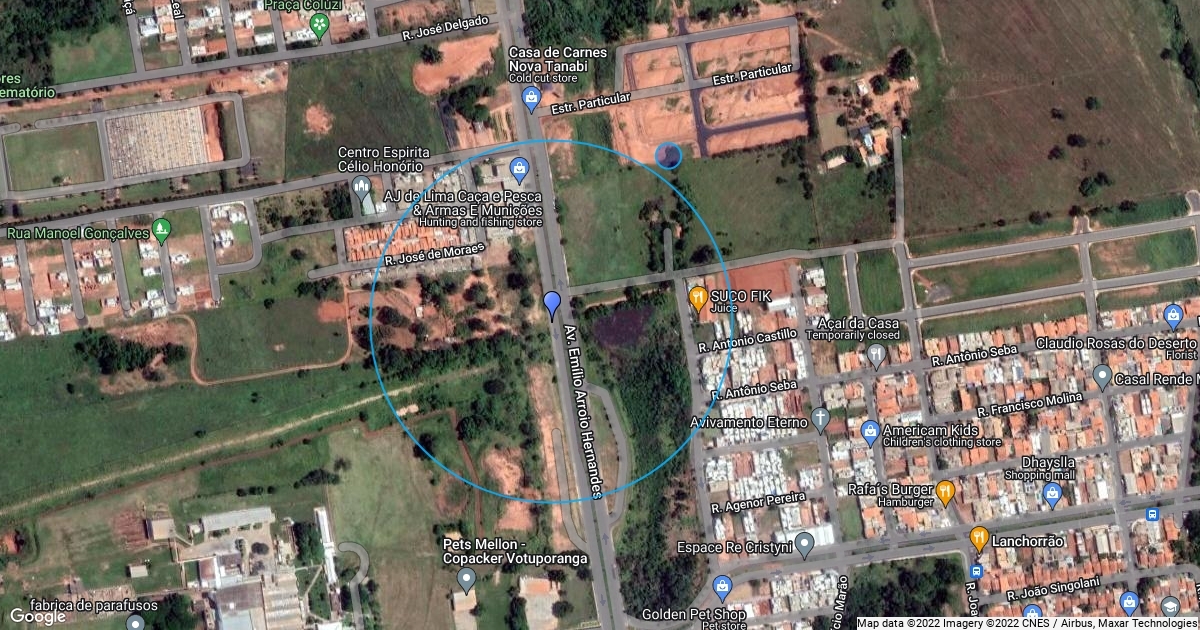This screenshot has height=630, width=1200.
Task: Tap the Americam Kids clothing store pin
Action: 869,432
